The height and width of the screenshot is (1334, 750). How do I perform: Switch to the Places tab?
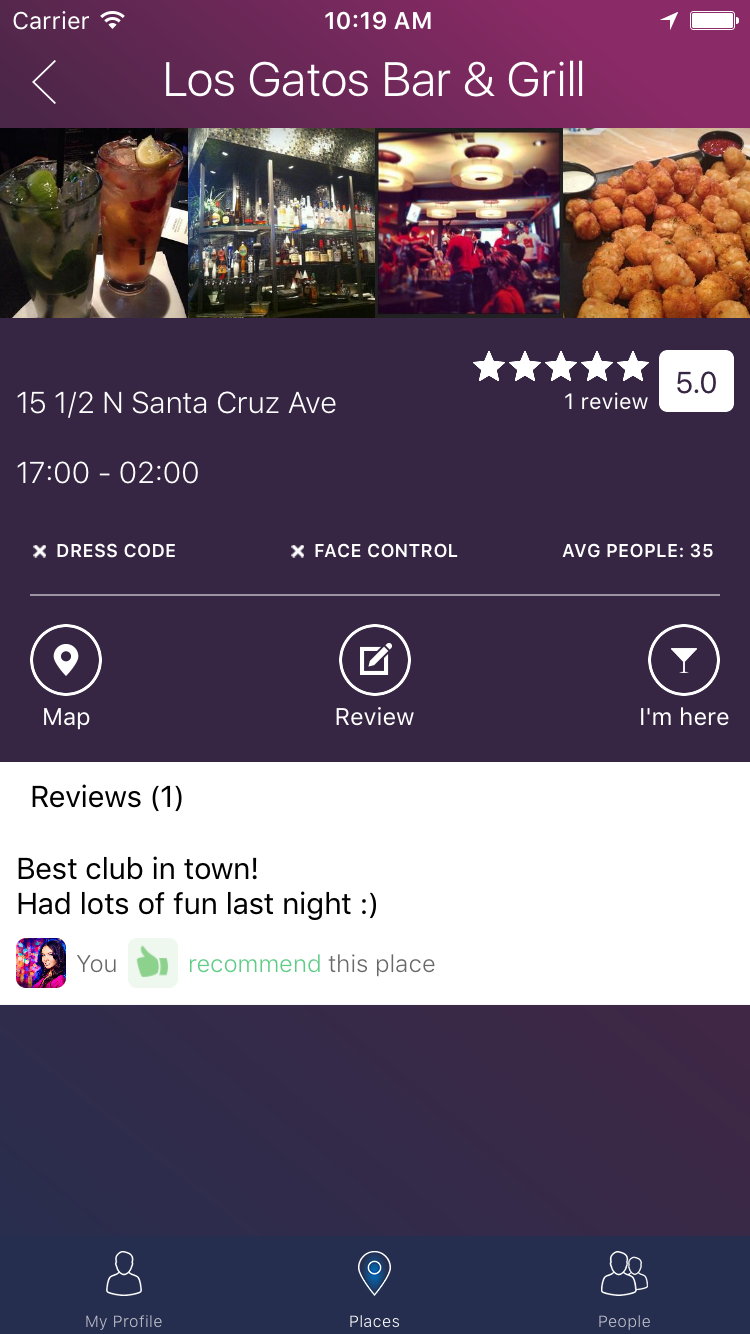coord(374,1289)
